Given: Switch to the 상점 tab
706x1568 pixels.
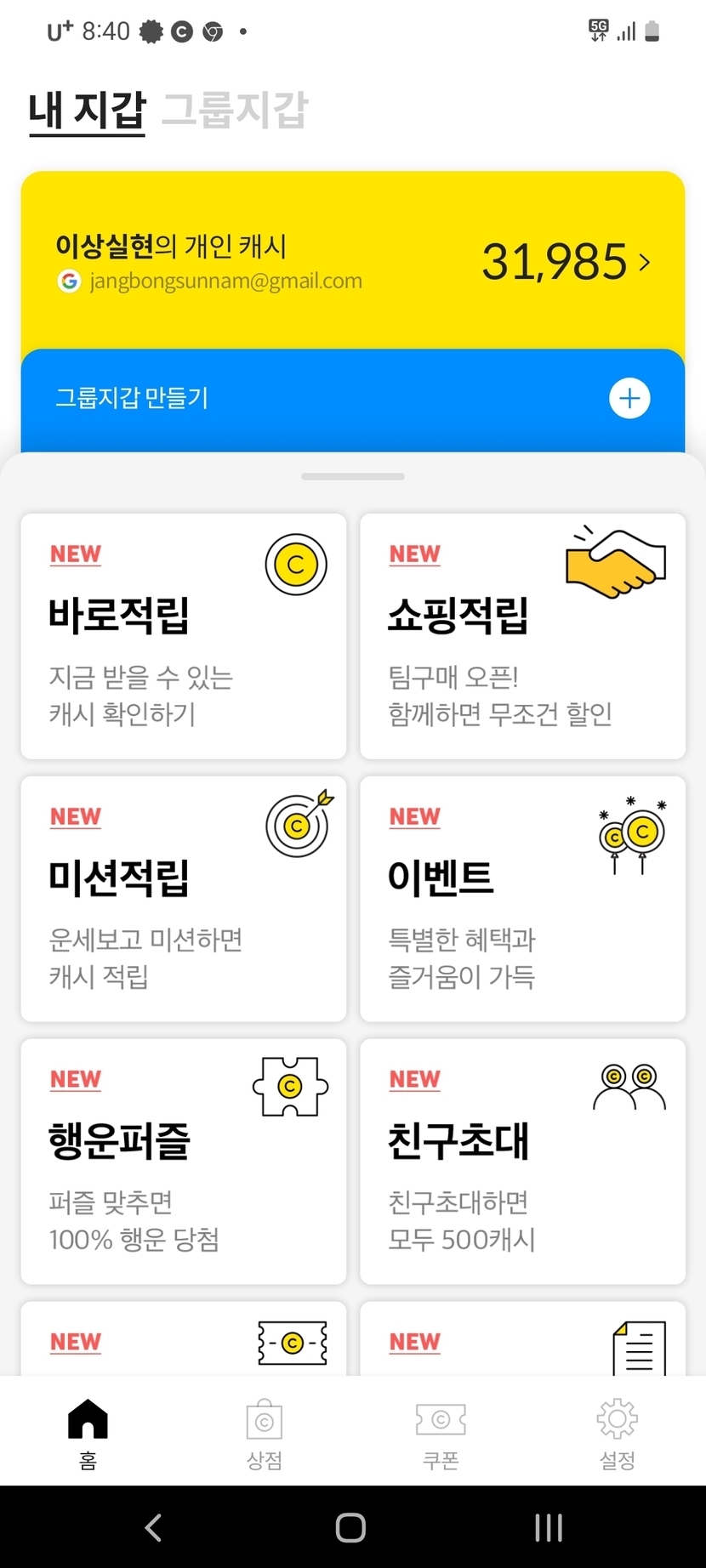Looking at the screenshot, I should [x=265, y=1433].
